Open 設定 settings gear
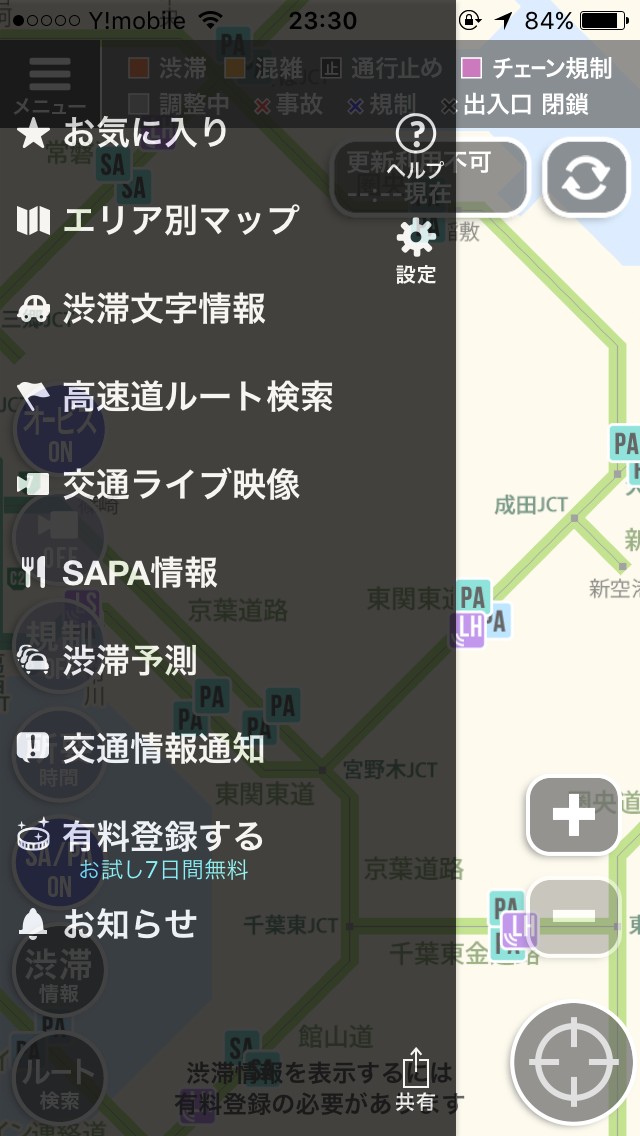The width and height of the screenshot is (640, 1136). (x=416, y=251)
